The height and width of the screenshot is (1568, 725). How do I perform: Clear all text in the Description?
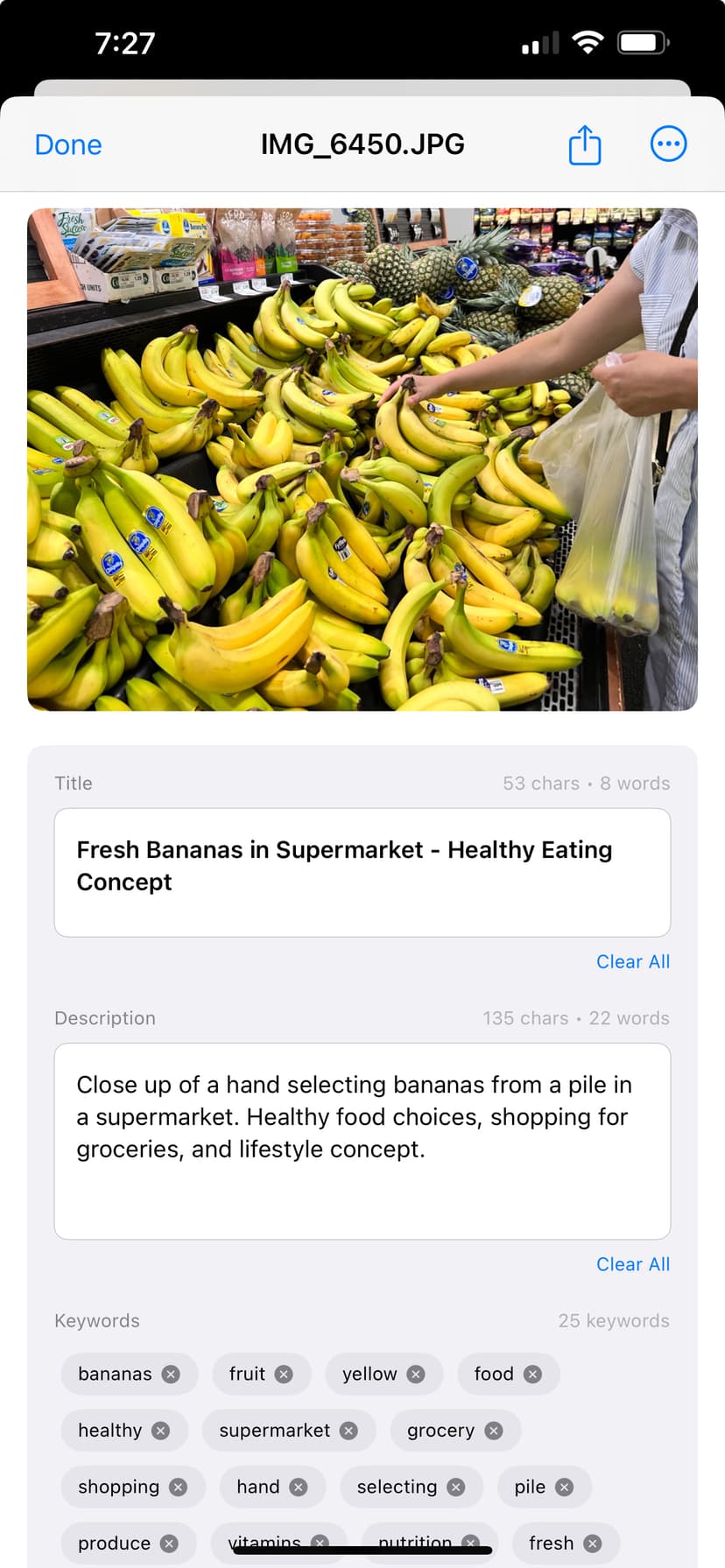click(x=632, y=1264)
